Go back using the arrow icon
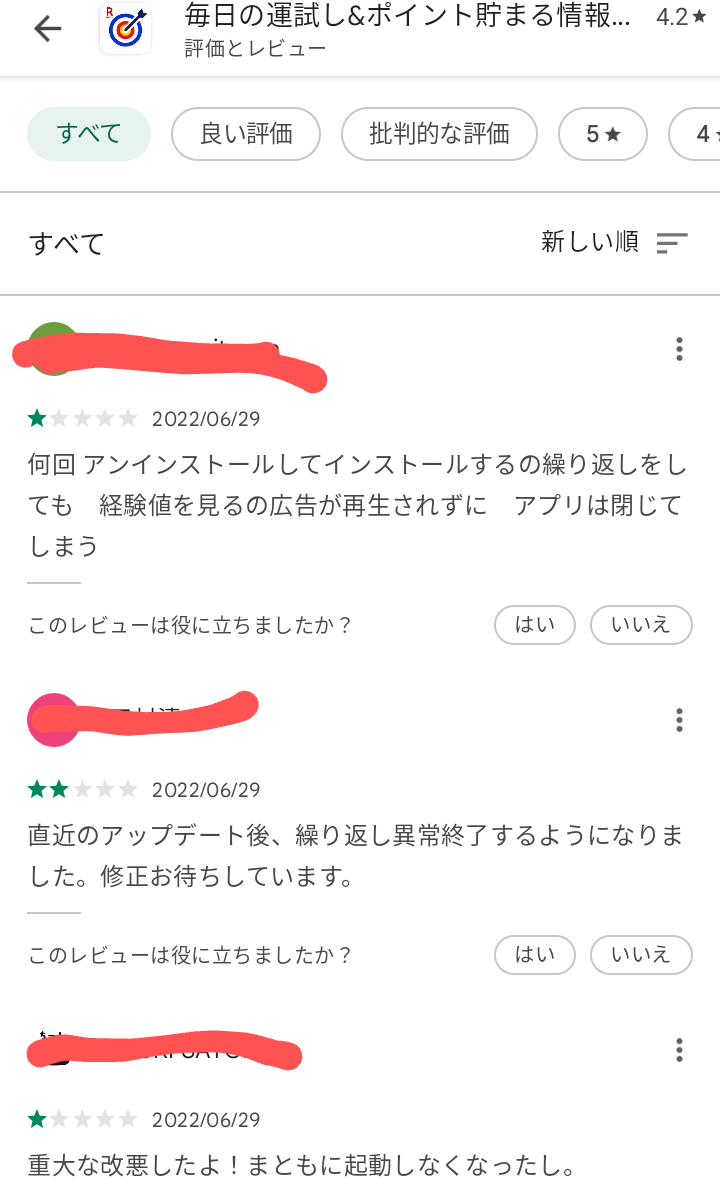Image resolution: width=720 pixels, height=1200 pixels. [47, 29]
